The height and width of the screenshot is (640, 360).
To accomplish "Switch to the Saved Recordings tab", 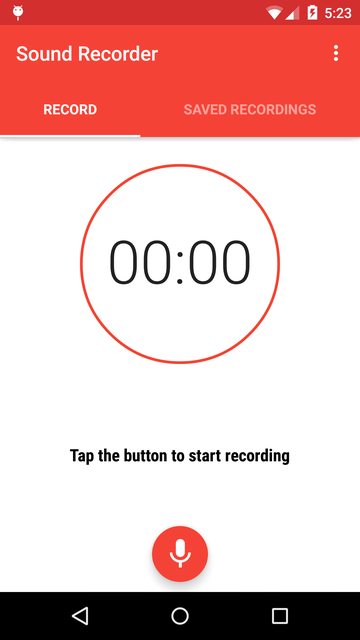I will tap(250, 109).
